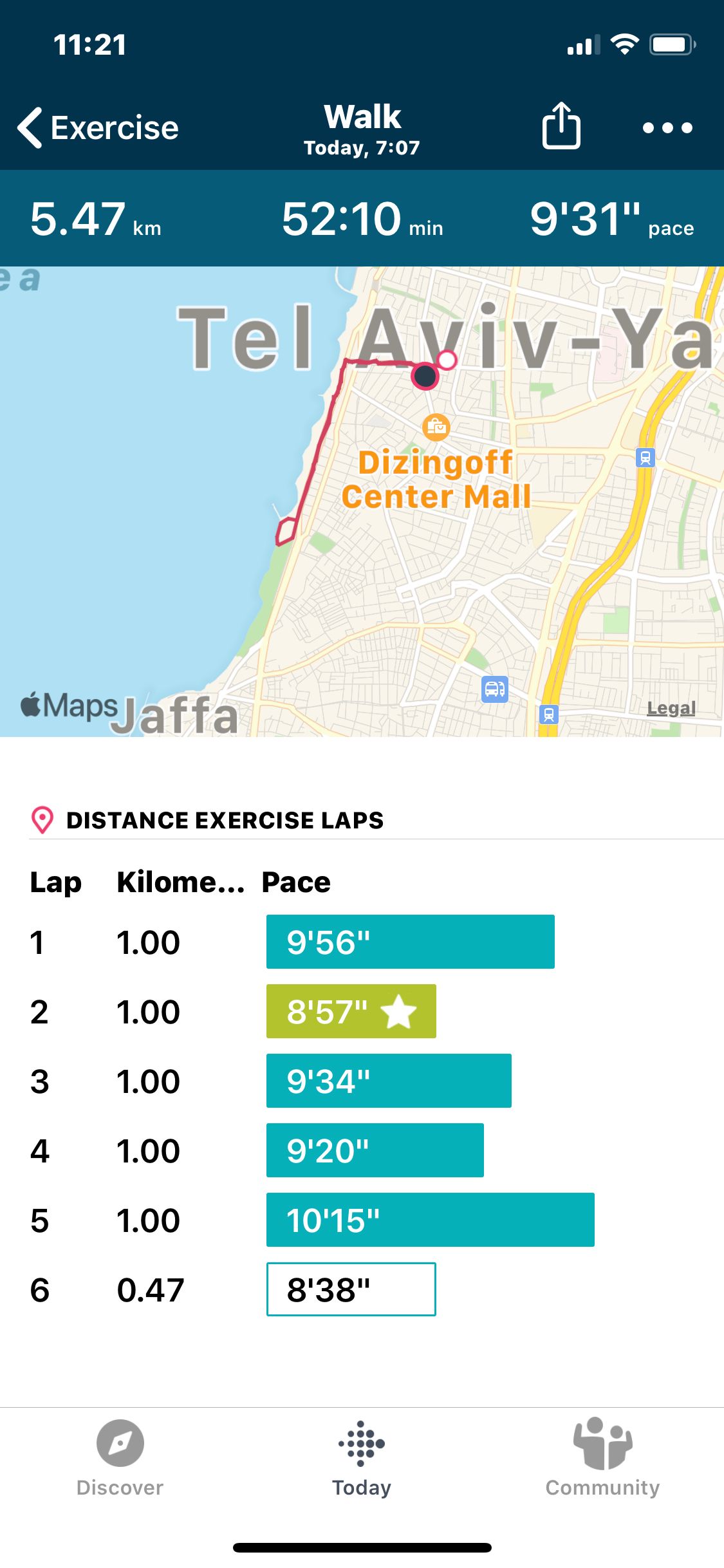Select the star on the 8'57" lap
Viewport: 724px width, 1568px height.
point(400,1013)
